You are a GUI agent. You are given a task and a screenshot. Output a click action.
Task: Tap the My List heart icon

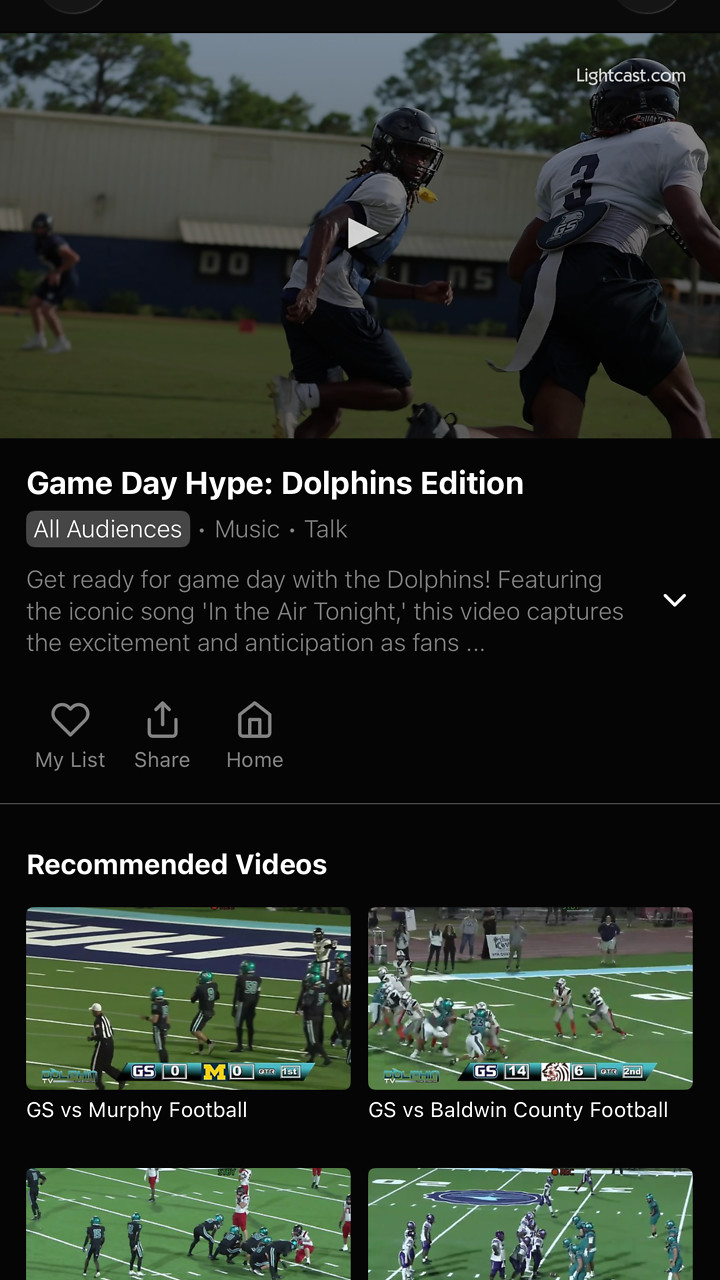coord(69,719)
